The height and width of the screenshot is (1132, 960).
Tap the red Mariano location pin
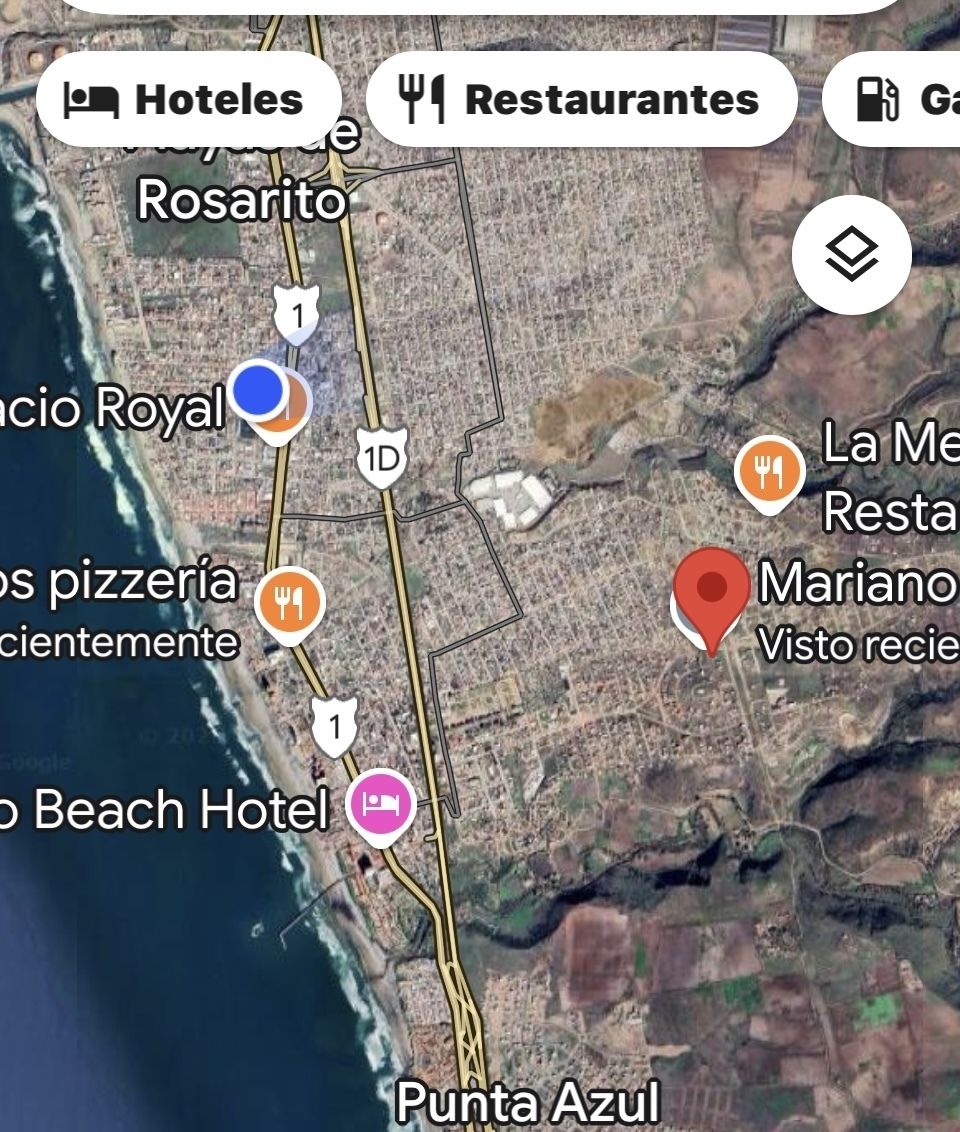tap(711, 590)
